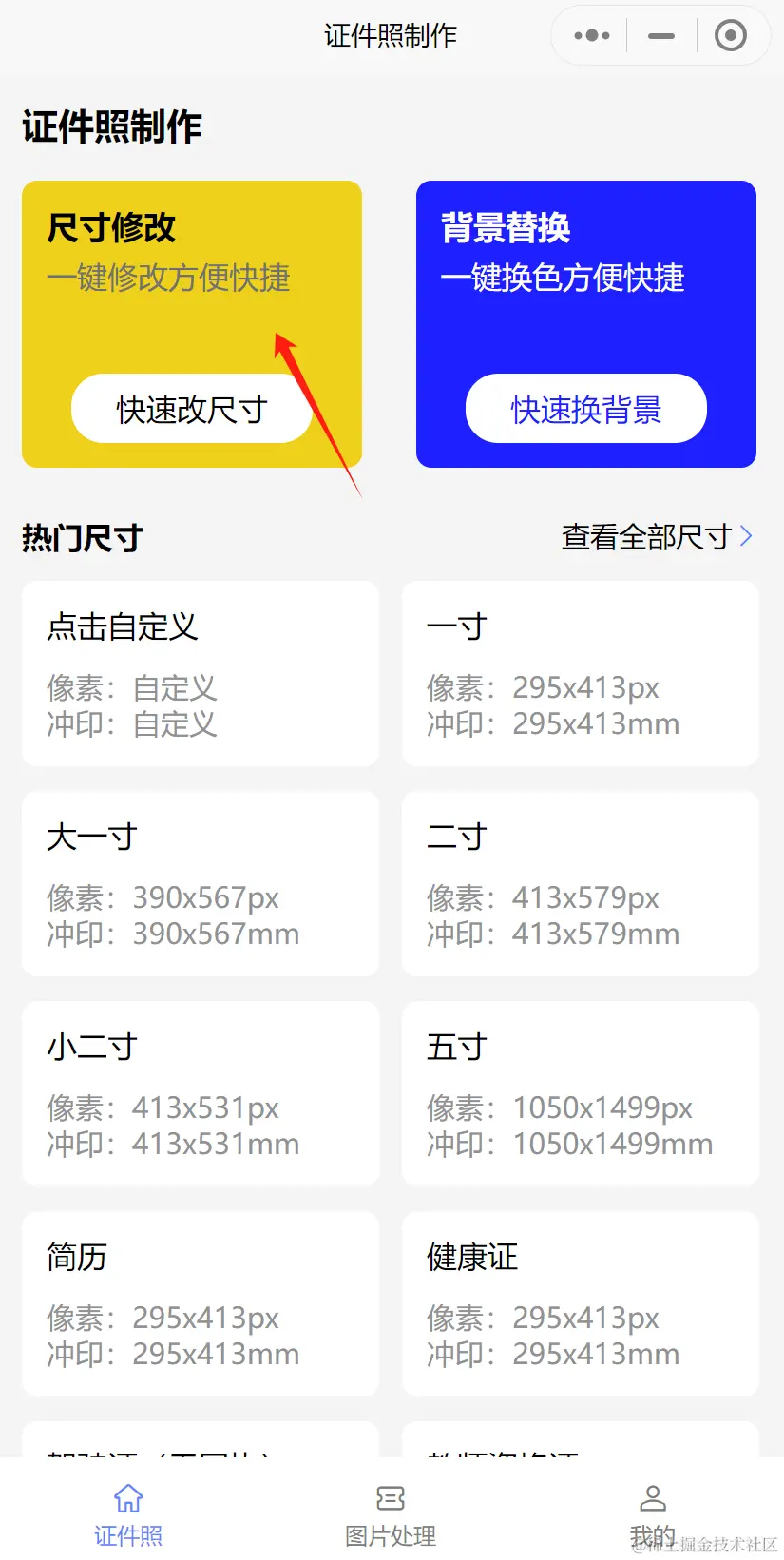Choose the 五寸 photo size

(581, 1093)
